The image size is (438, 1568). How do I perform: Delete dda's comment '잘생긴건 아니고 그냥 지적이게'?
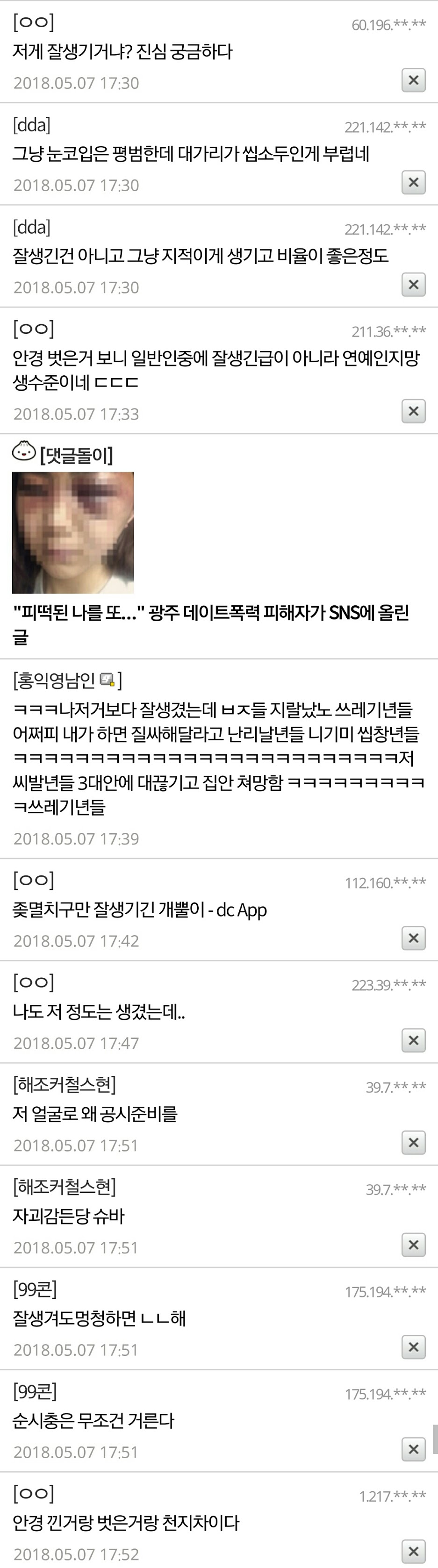point(413,285)
